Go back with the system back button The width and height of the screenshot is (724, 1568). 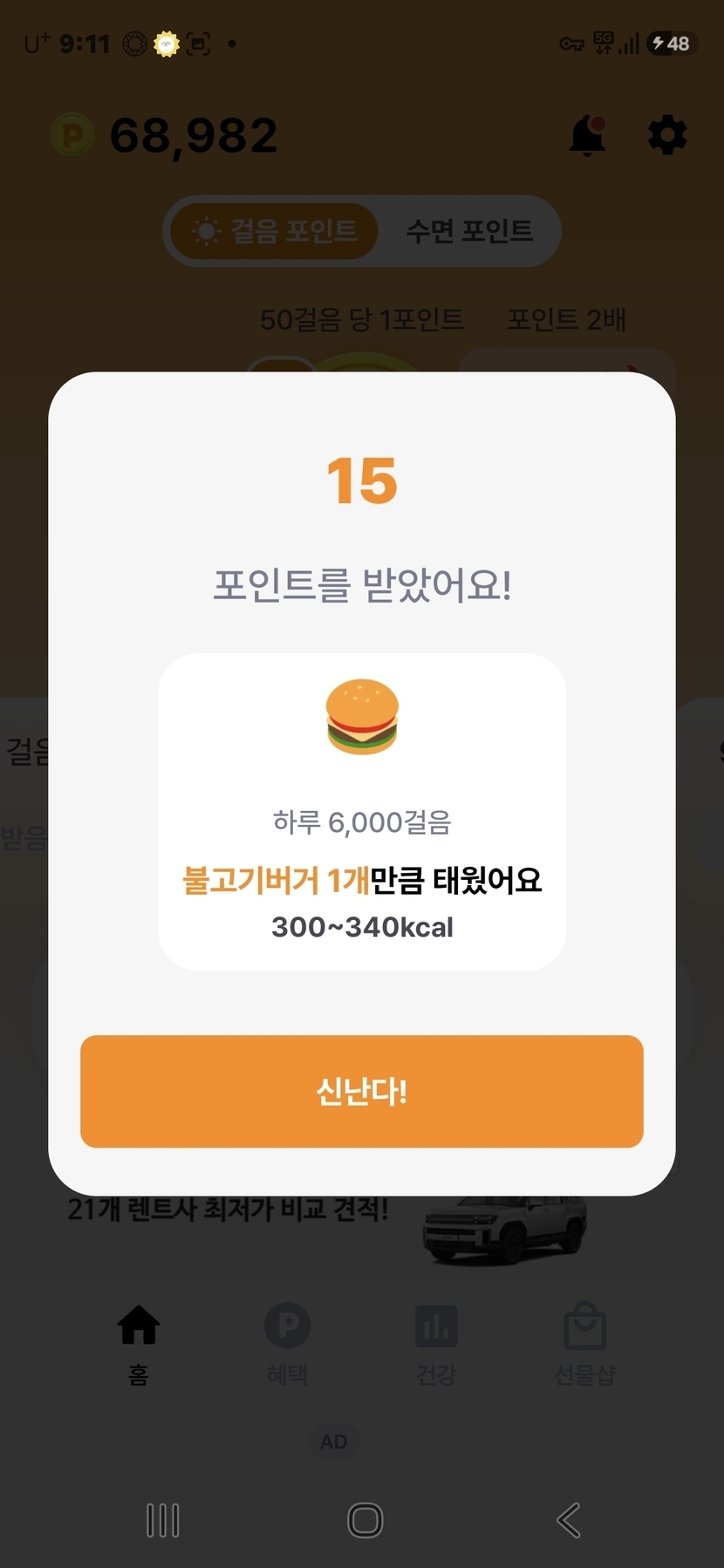[x=569, y=1521]
